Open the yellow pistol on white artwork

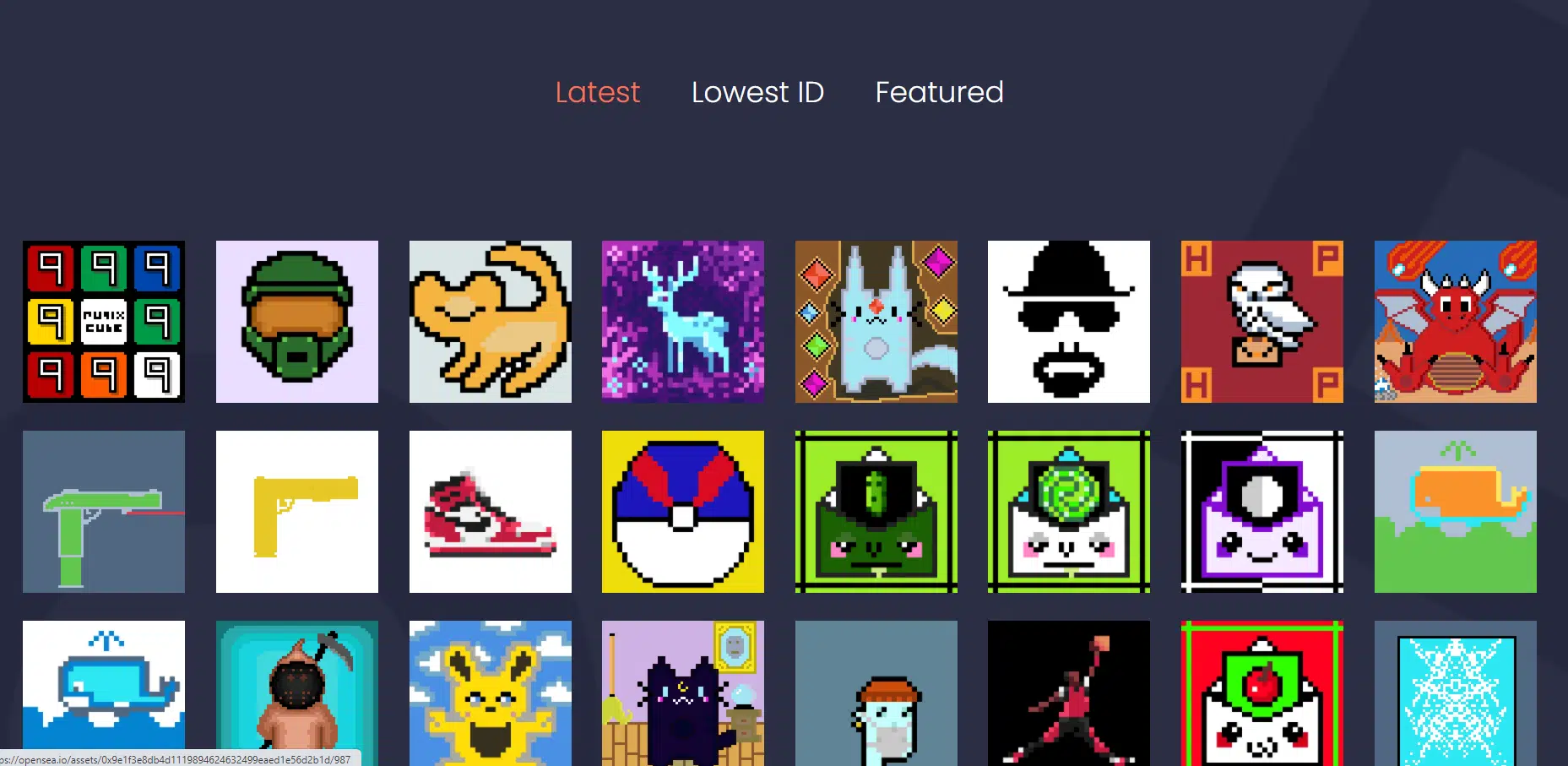pyautogui.click(x=297, y=512)
